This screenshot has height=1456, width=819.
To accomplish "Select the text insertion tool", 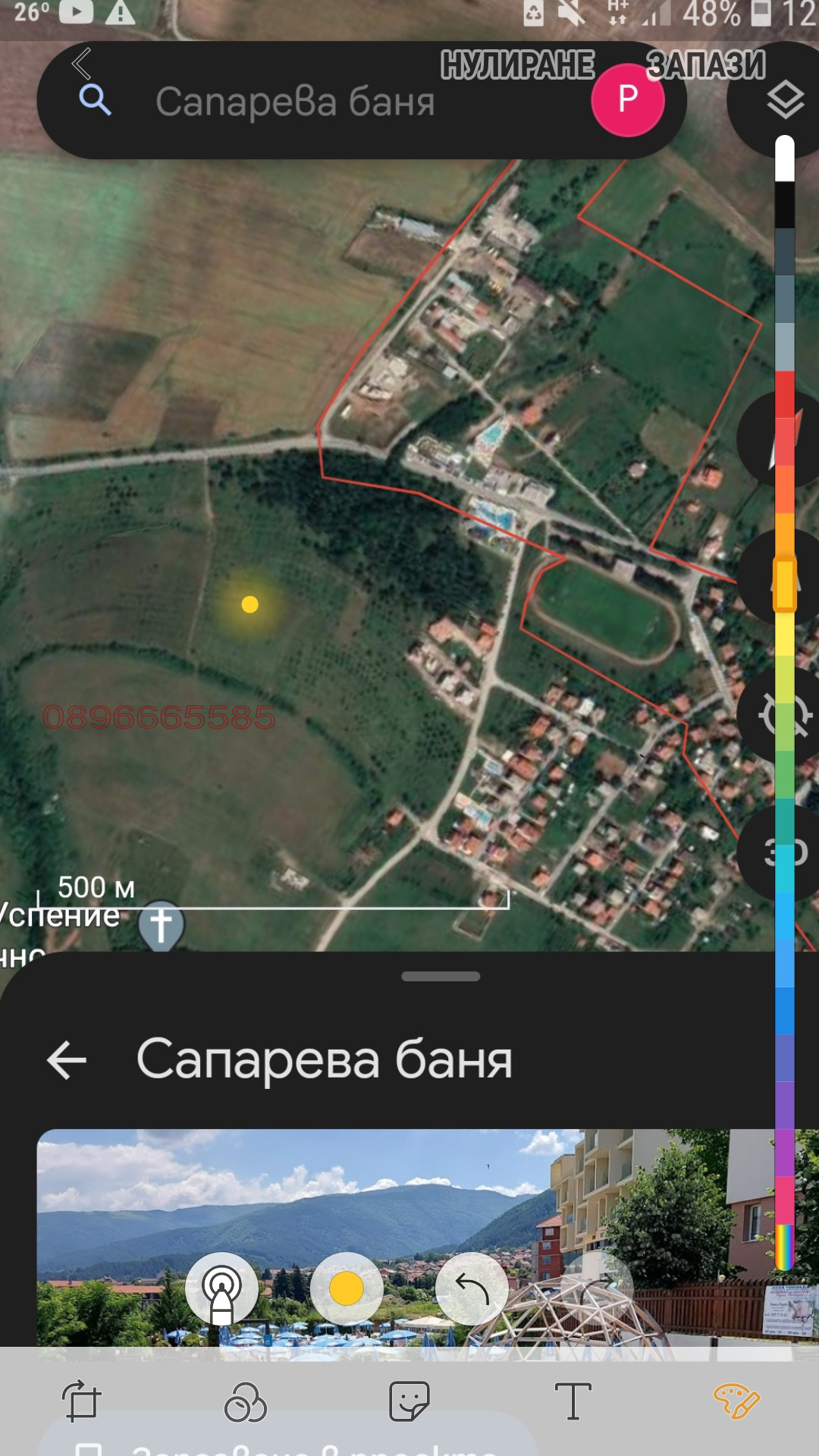I will tap(573, 1401).
